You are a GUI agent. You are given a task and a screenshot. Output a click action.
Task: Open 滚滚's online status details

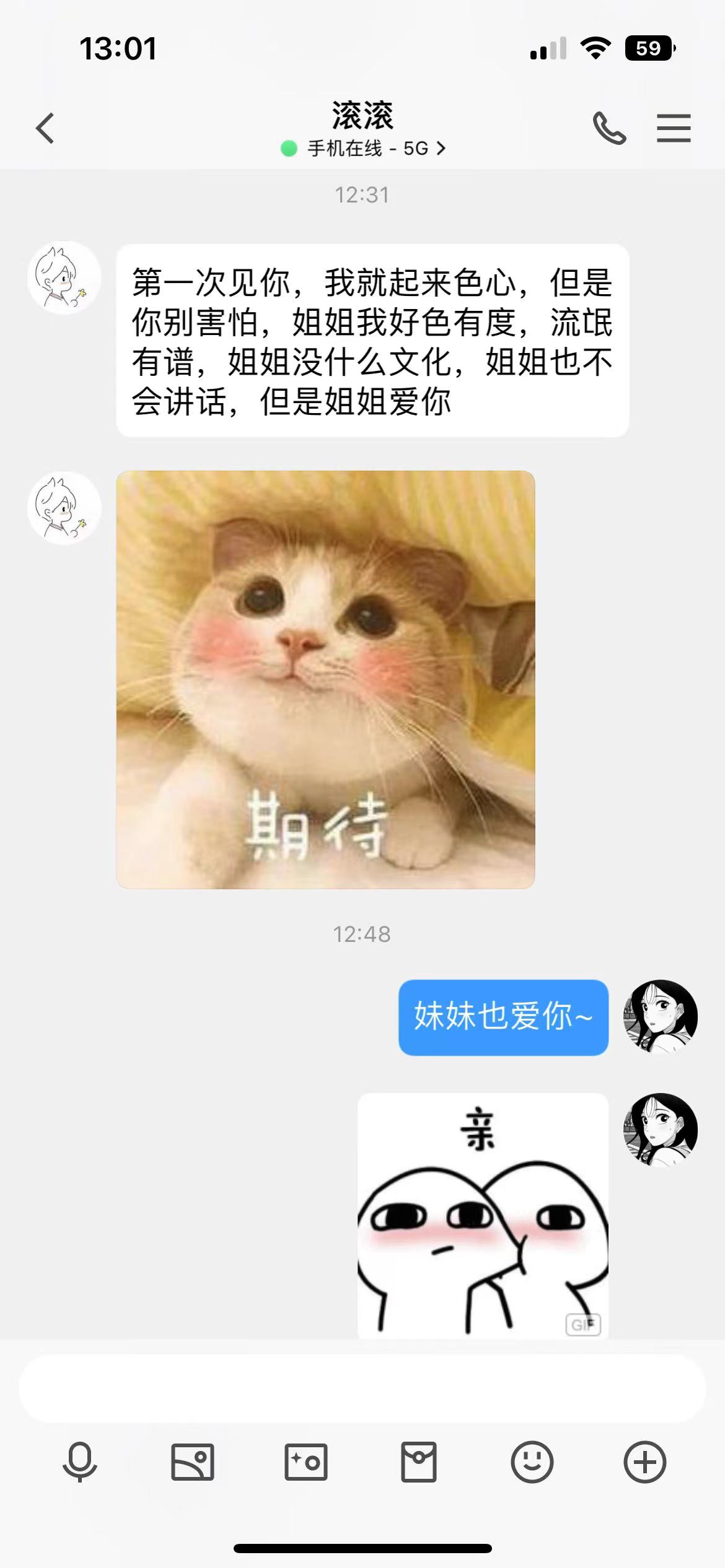pyautogui.click(x=362, y=149)
